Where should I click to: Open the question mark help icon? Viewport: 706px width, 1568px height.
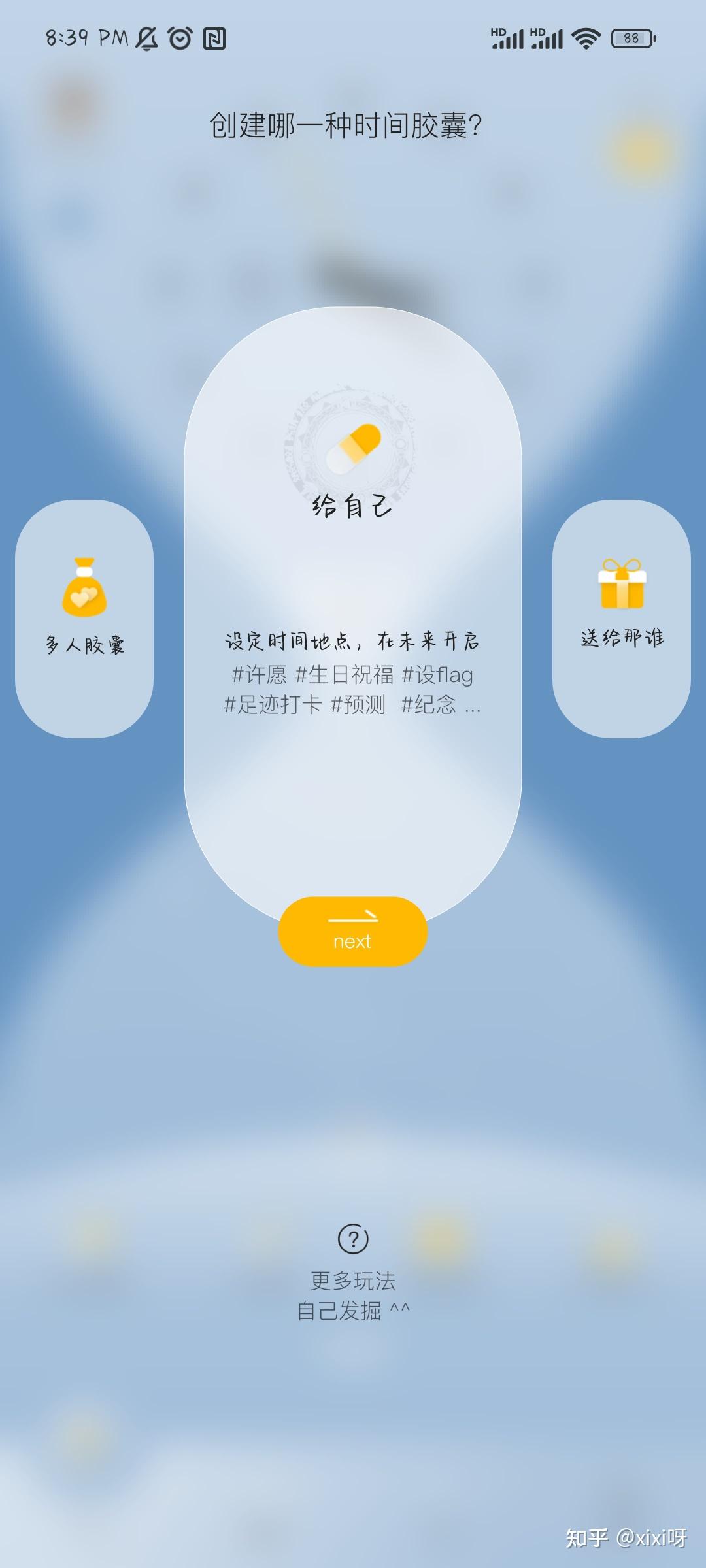click(353, 1239)
